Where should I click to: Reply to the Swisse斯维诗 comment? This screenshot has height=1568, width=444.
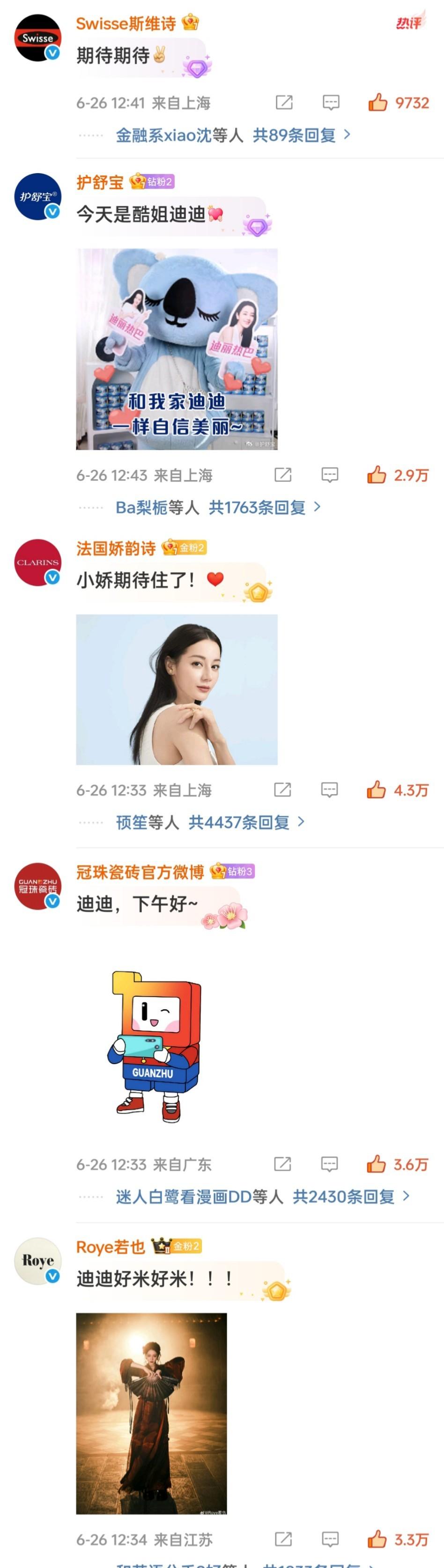(331, 102)
